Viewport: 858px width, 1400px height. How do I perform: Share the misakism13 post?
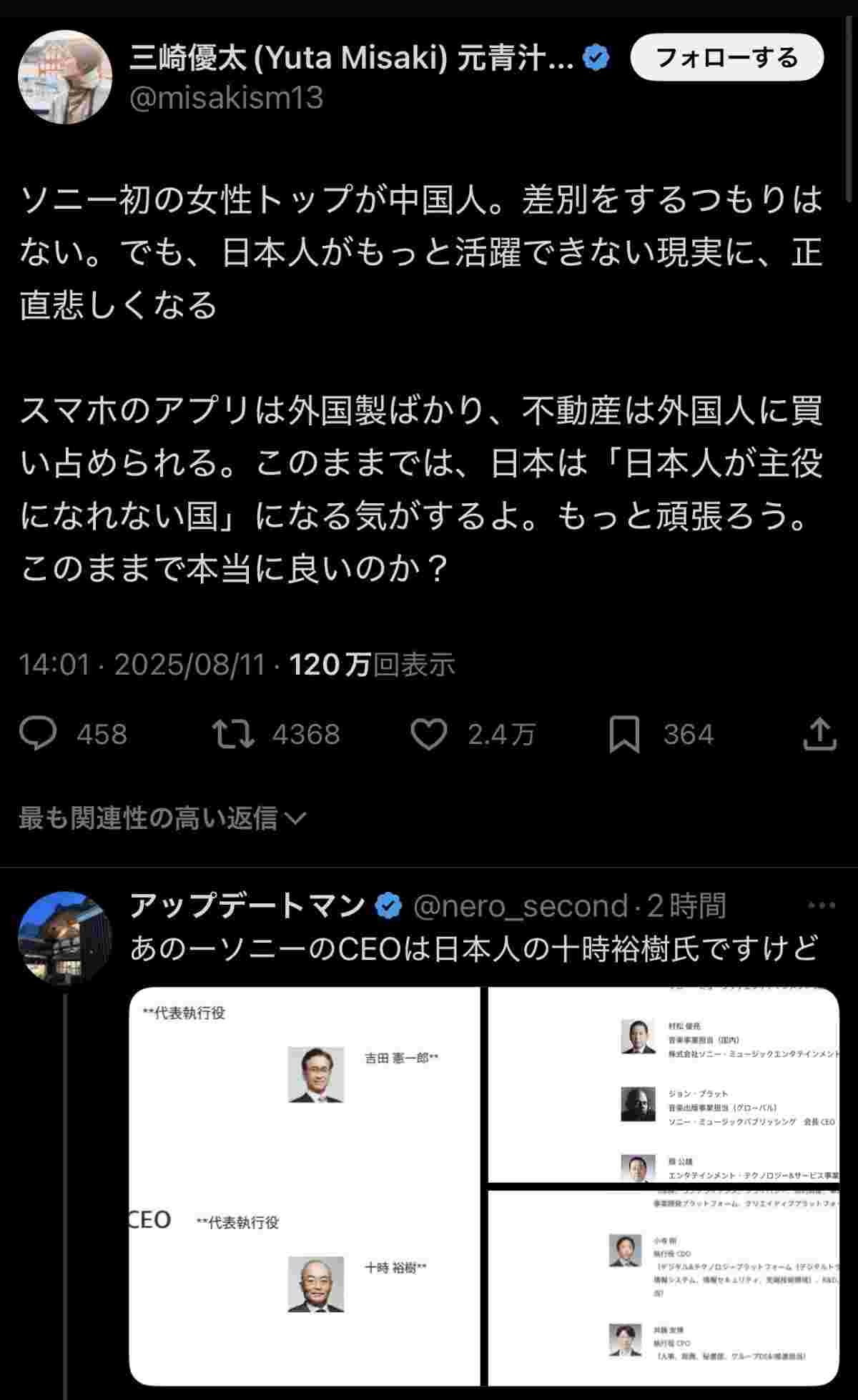(x=819, y=734)
